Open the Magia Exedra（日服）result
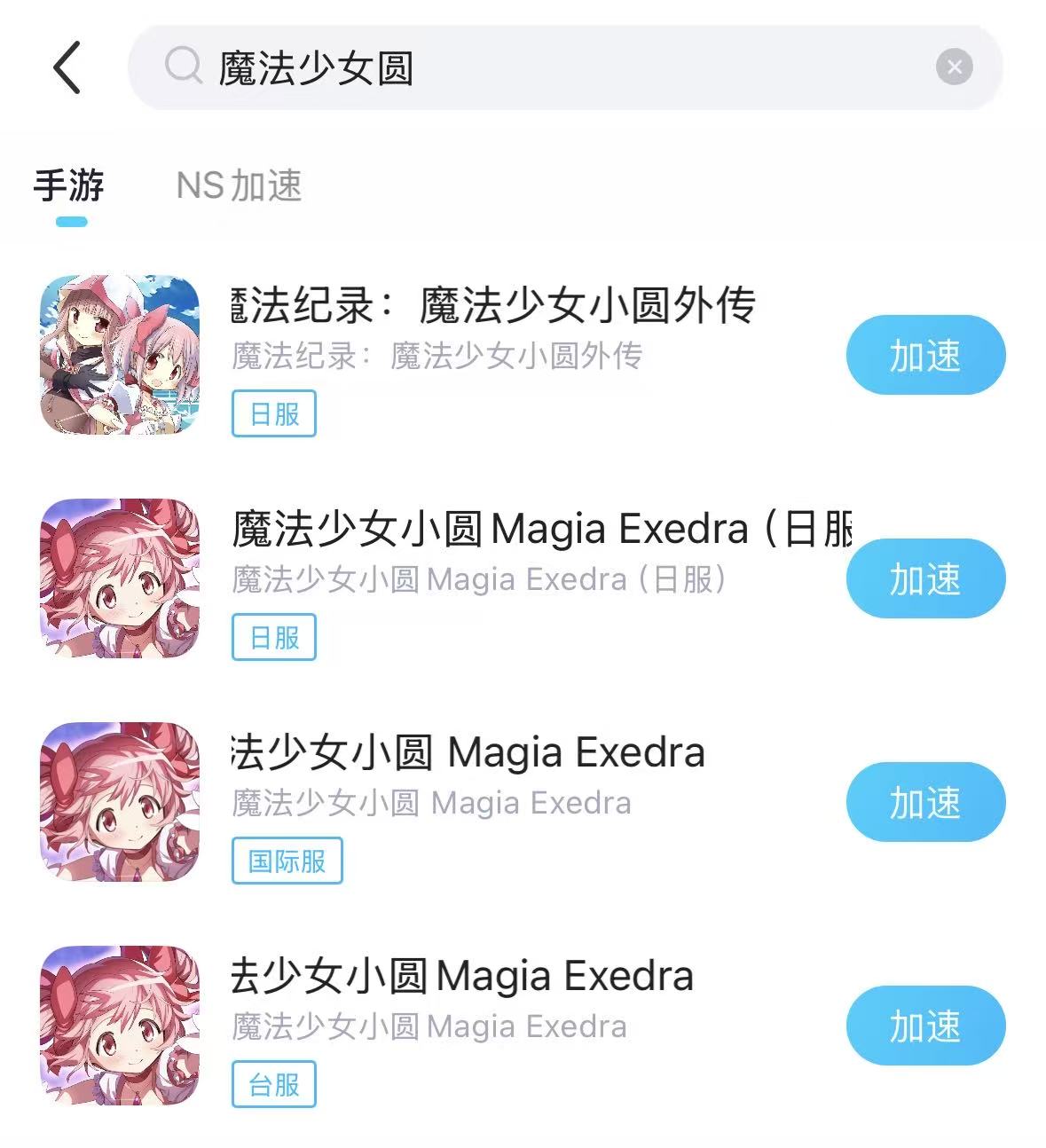Image resolution: width=1046 pixels, height=1148 pixels. pos(532,531)
